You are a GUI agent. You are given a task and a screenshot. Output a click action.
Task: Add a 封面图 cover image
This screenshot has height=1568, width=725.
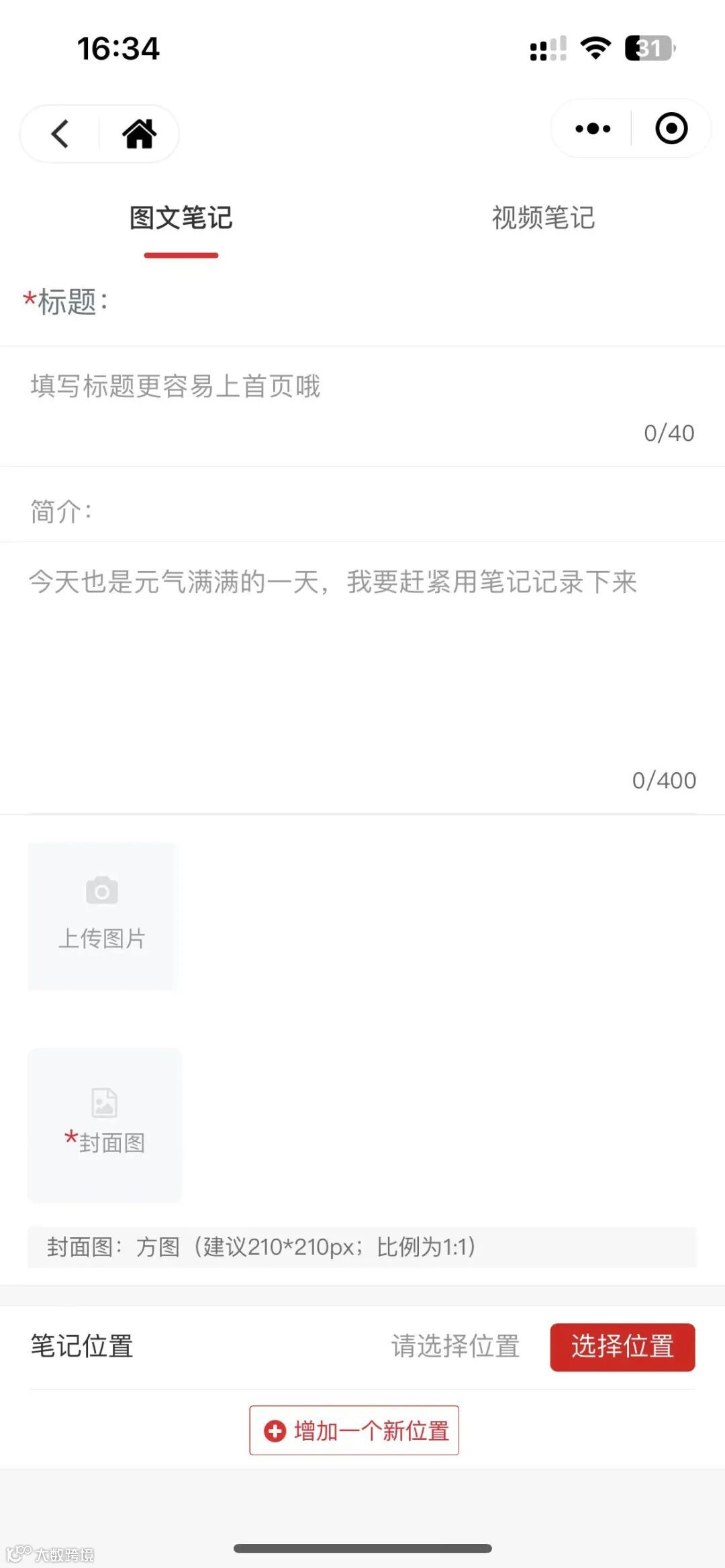click(105, 1125)
